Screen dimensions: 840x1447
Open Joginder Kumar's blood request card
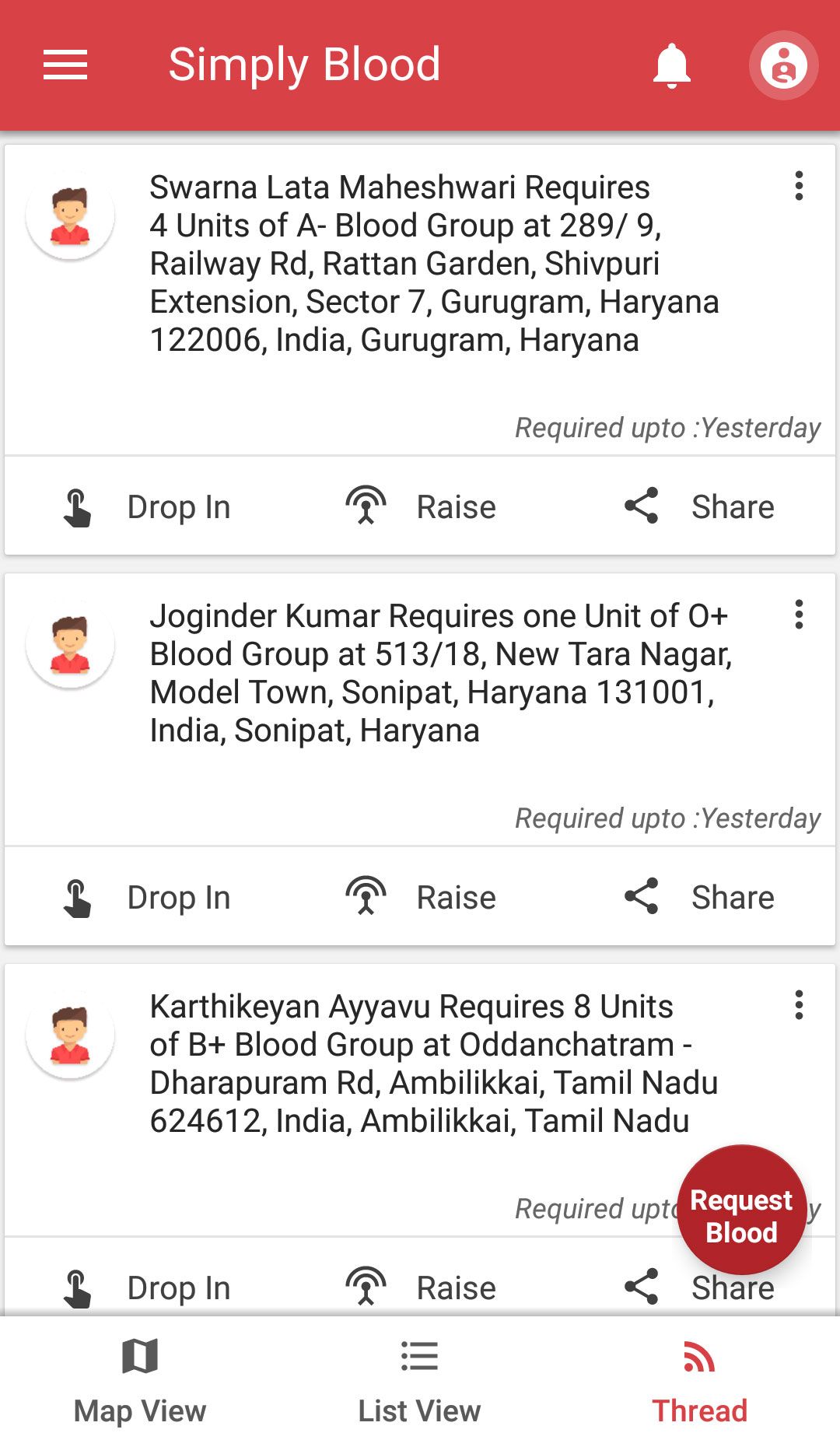pos(439,674)
